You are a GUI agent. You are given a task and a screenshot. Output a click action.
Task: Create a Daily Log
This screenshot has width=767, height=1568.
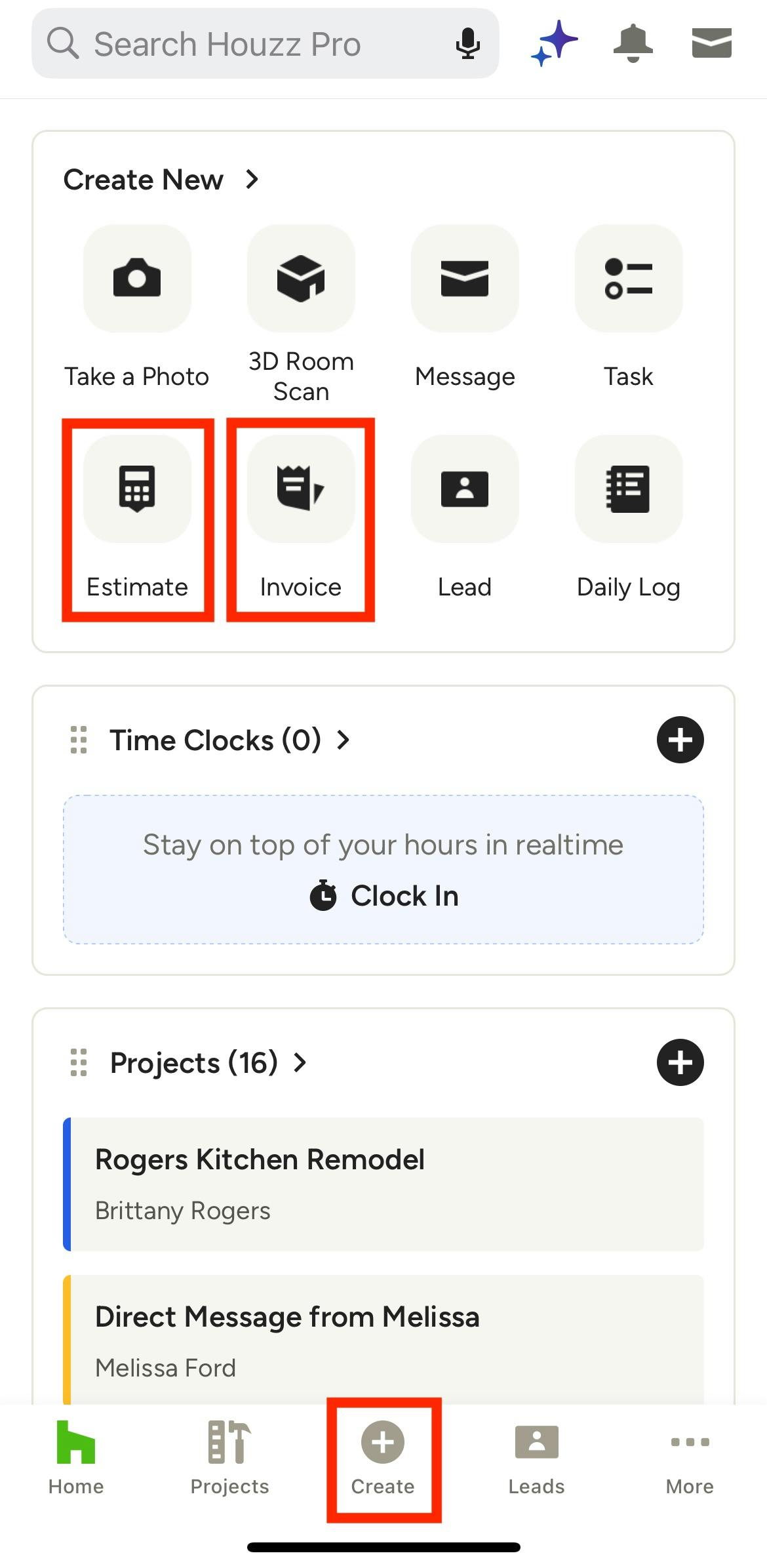pos(629,518)
